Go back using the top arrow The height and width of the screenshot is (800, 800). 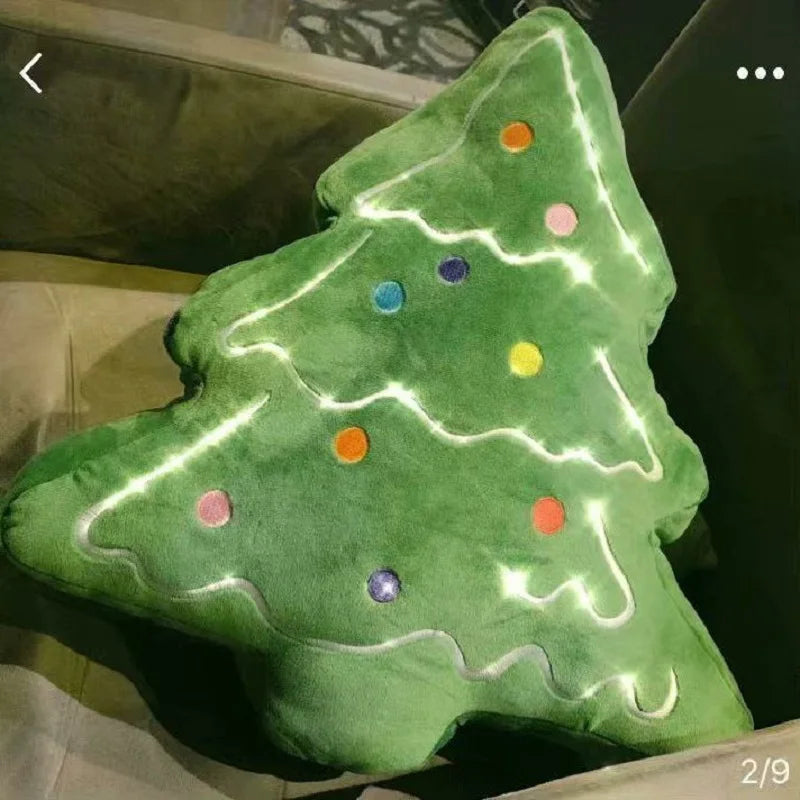point(32,73)
